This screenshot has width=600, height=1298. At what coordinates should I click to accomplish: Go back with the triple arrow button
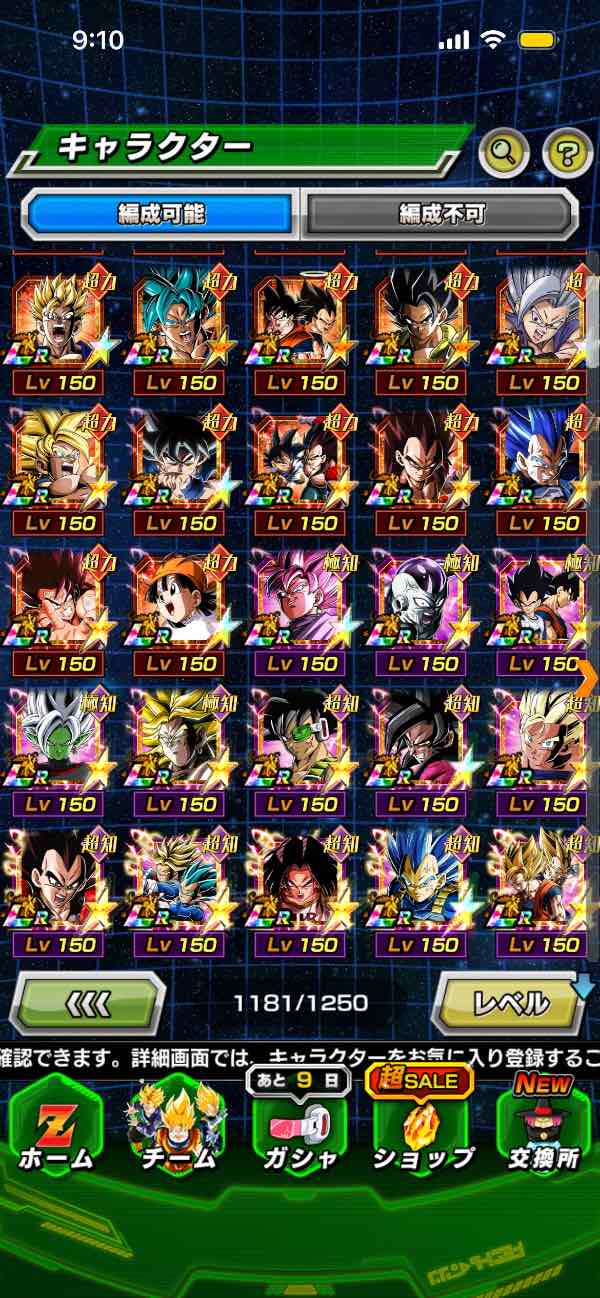[88, 1002]
